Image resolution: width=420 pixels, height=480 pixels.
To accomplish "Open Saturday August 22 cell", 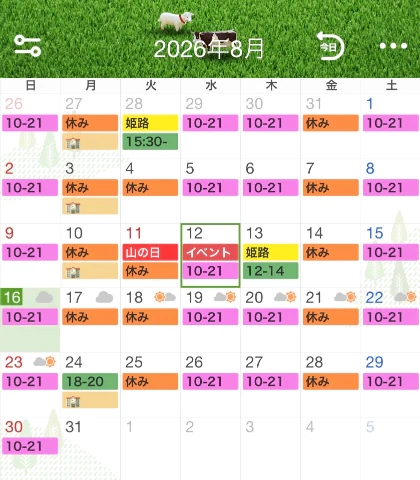I will pyautogui.click(x=390, y=320).
